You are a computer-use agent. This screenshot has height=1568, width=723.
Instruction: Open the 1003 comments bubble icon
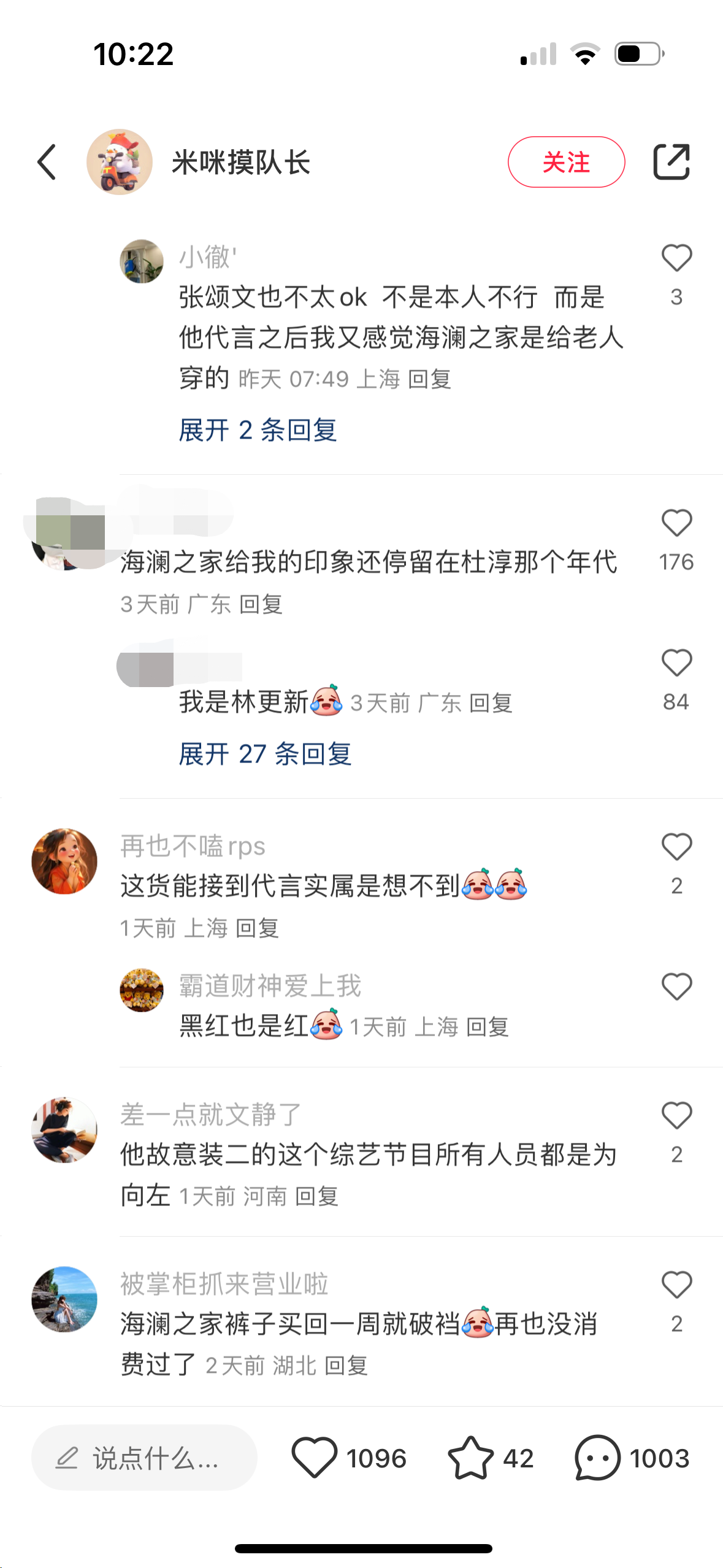click(x=597, y=1458)
